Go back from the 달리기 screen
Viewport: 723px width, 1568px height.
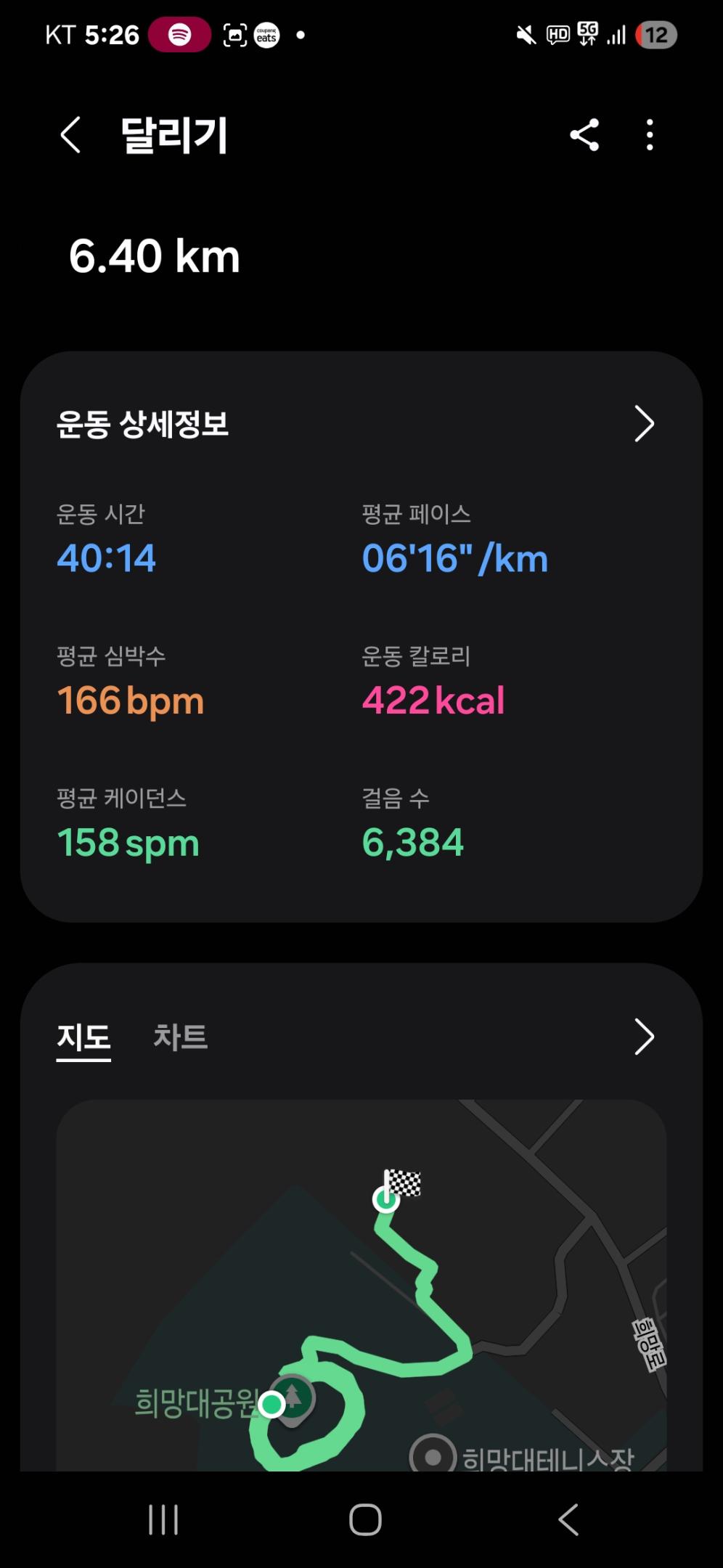coord(70,135)
